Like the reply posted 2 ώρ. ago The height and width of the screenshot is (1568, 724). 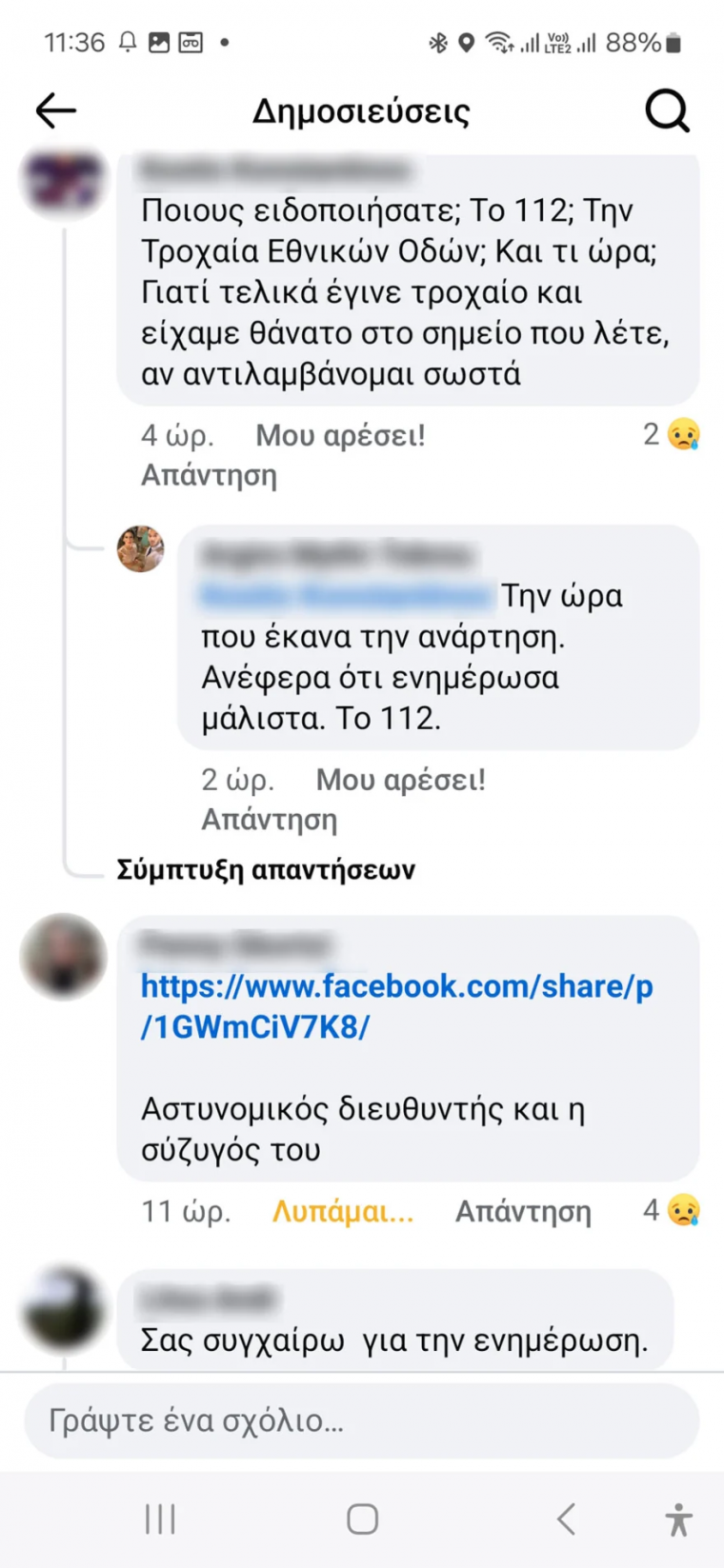pyautogui.click(x=400, y=780)
